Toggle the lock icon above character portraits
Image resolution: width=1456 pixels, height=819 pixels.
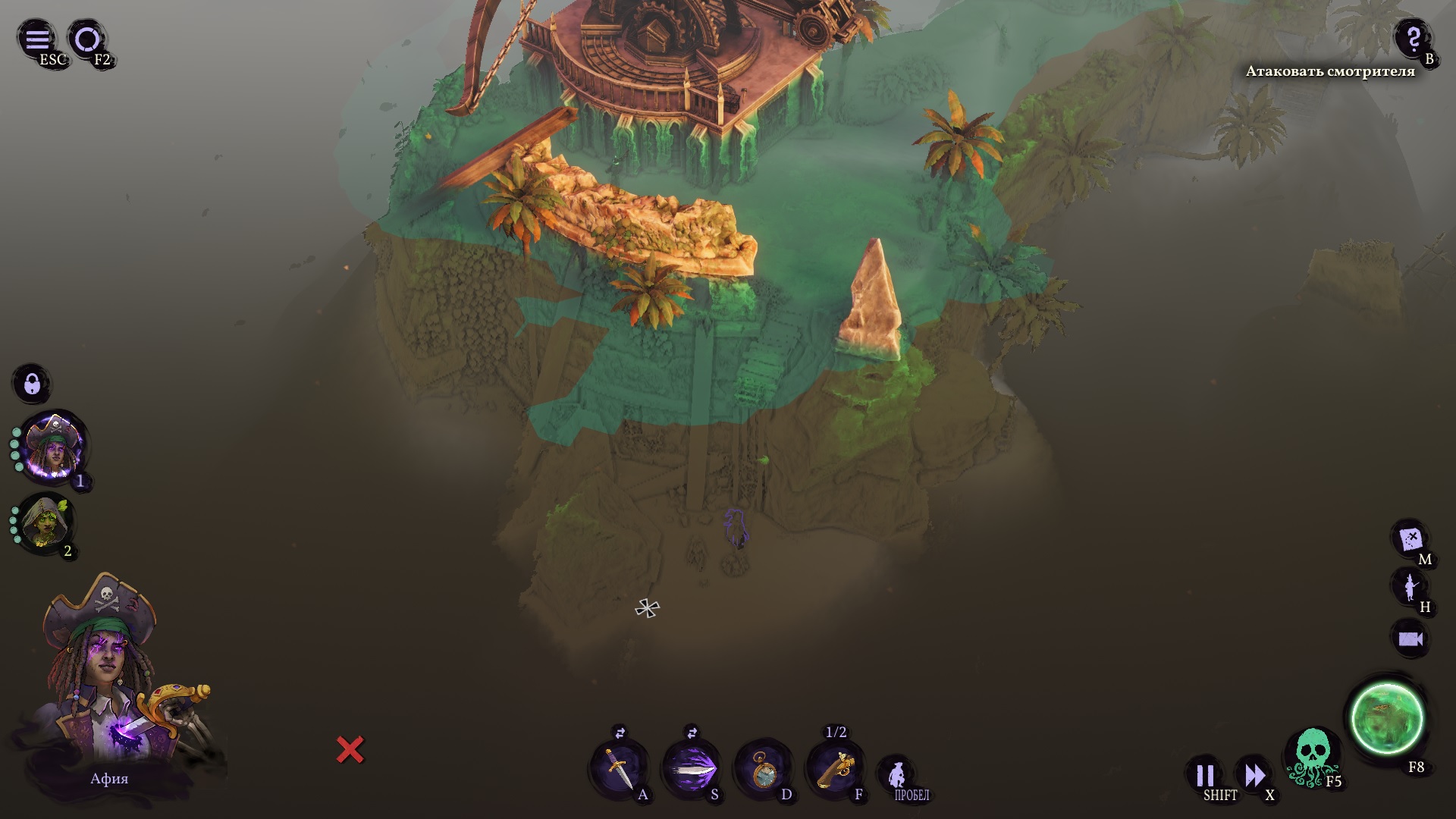click(x=32, y=384)
